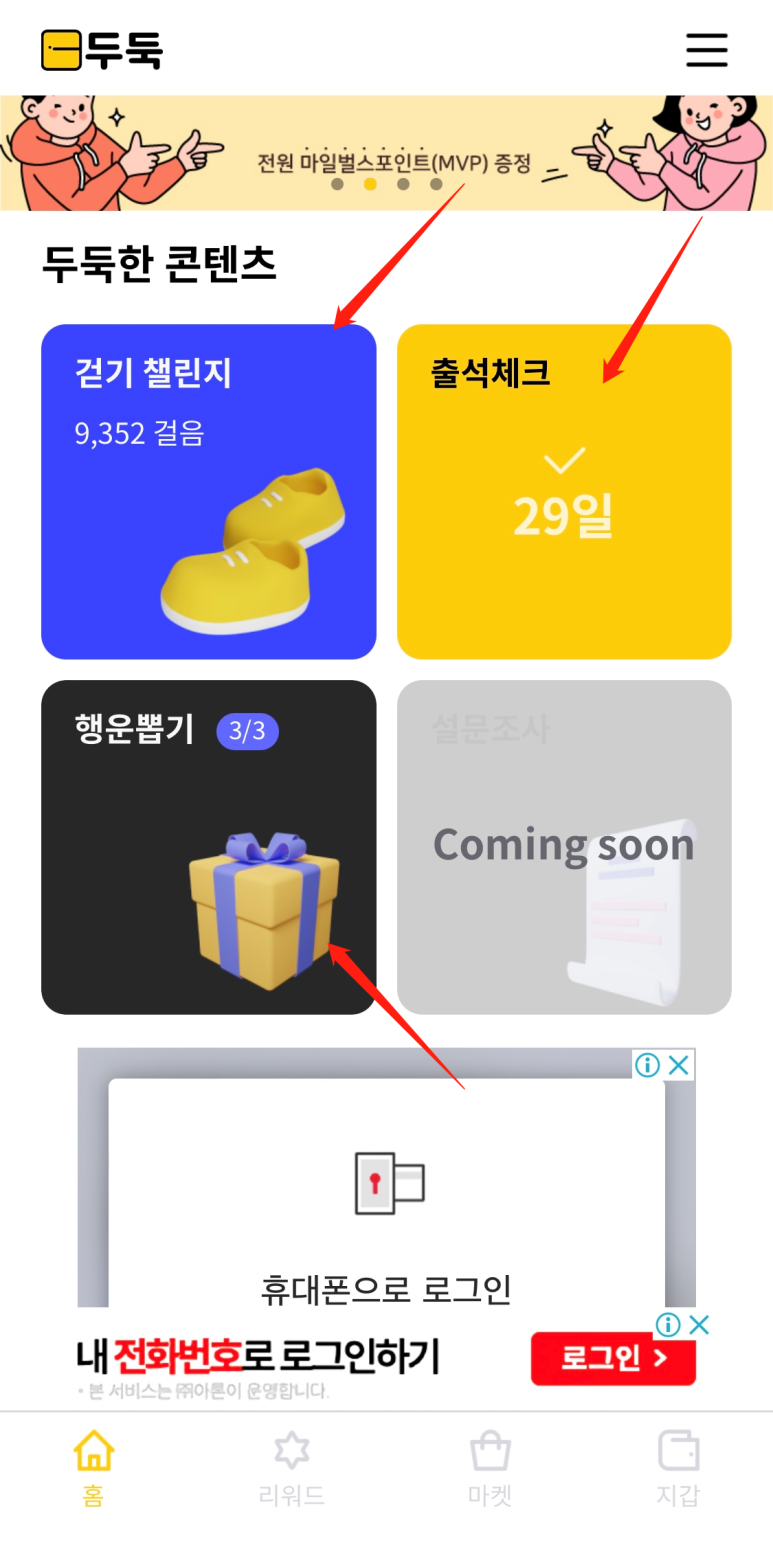Open the 행운뽑기 lucky draw card
The height and width of the screenshot is (1556, 773).
coord(208,846)
